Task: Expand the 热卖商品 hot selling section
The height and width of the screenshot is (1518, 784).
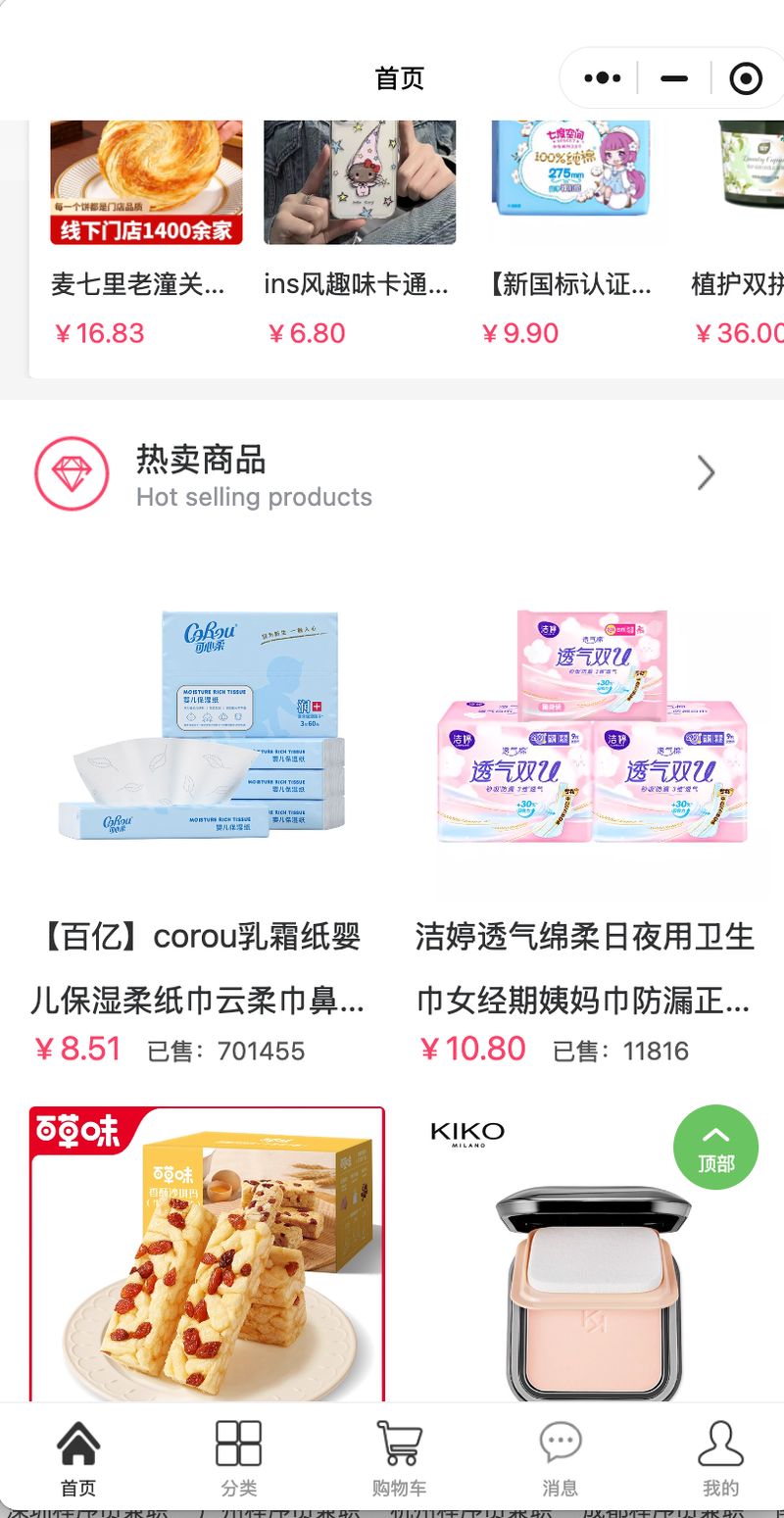Action: pos(706,473)
